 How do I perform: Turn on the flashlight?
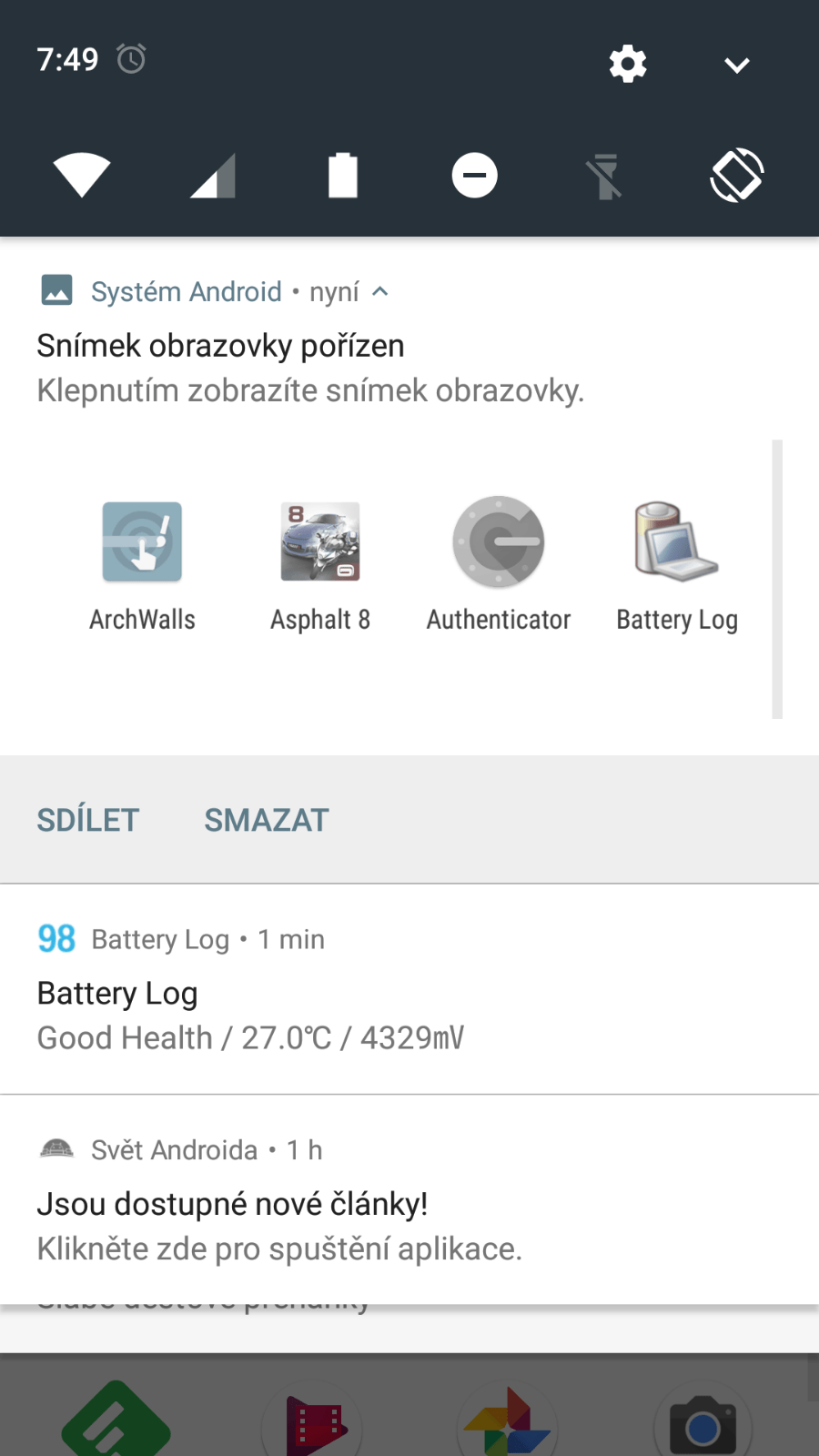pyautogui.click(x=605, y=176)
